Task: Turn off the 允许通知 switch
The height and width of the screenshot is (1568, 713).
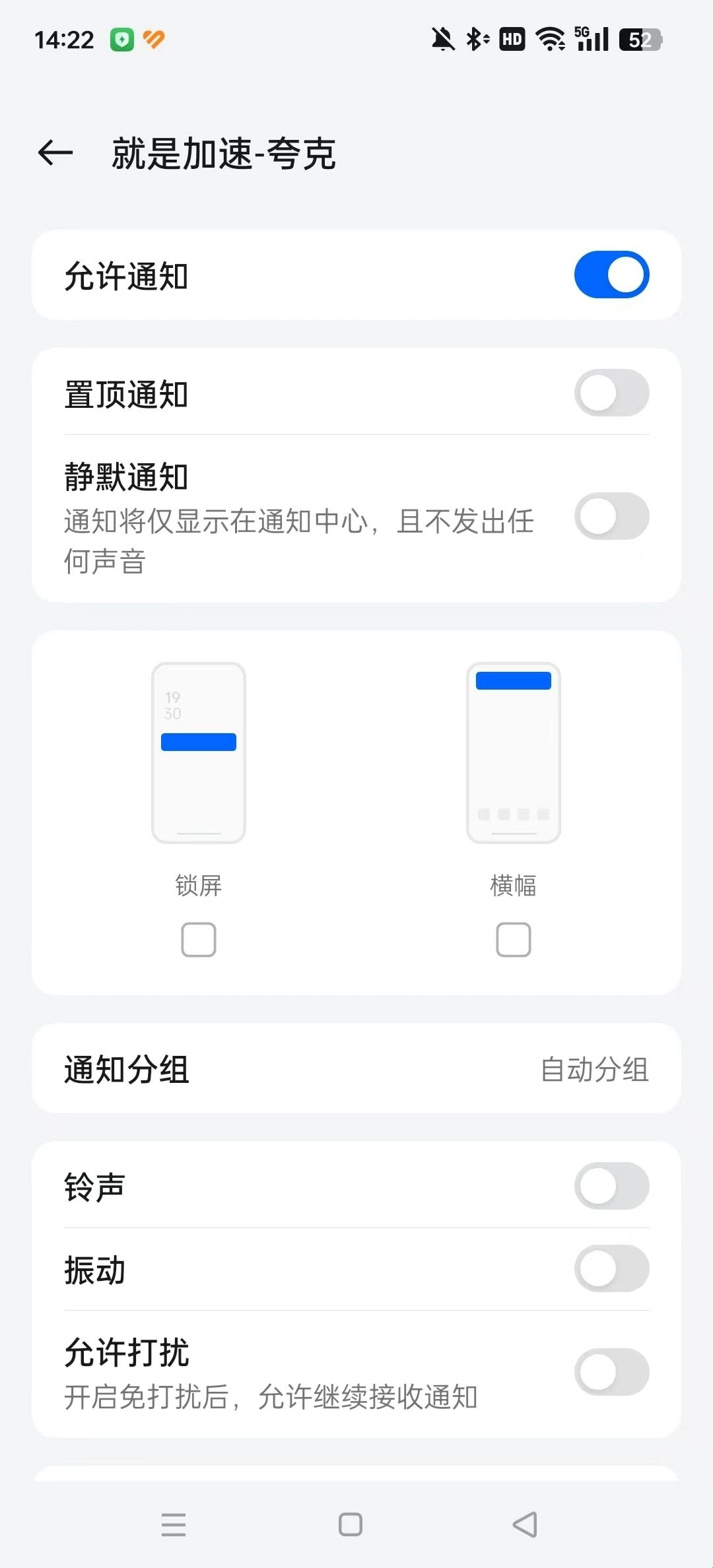Action: tap(611, 275)
